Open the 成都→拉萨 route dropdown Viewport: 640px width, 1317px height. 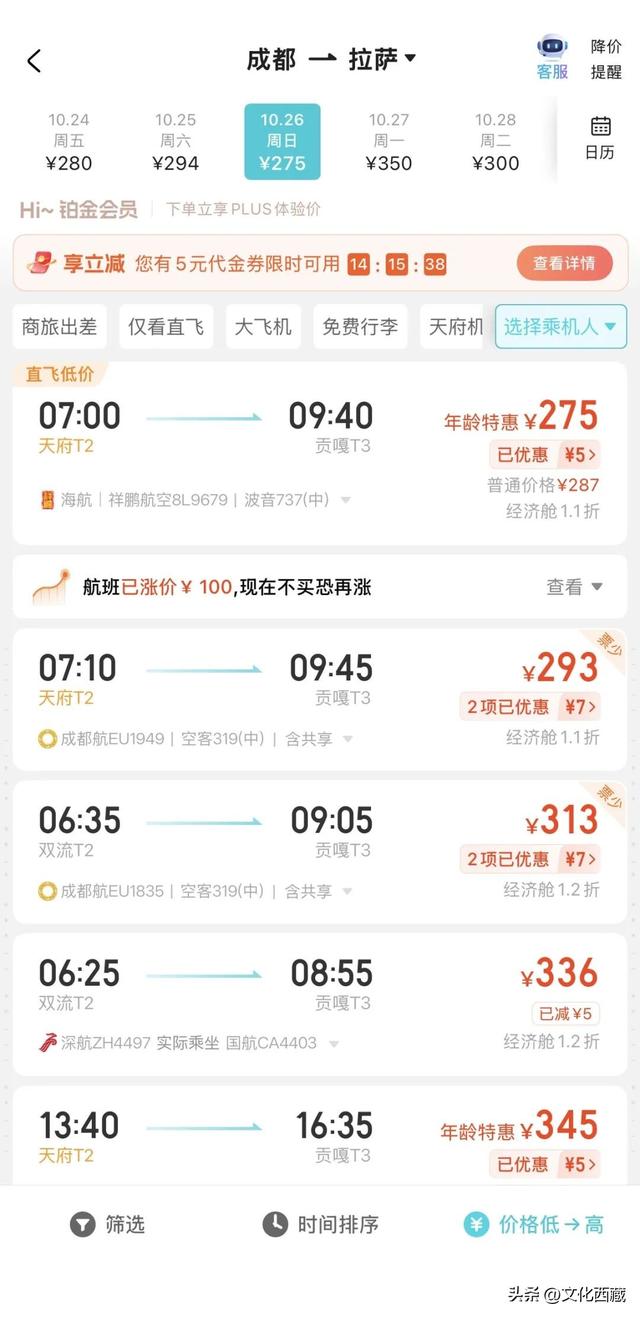point(332,60)
